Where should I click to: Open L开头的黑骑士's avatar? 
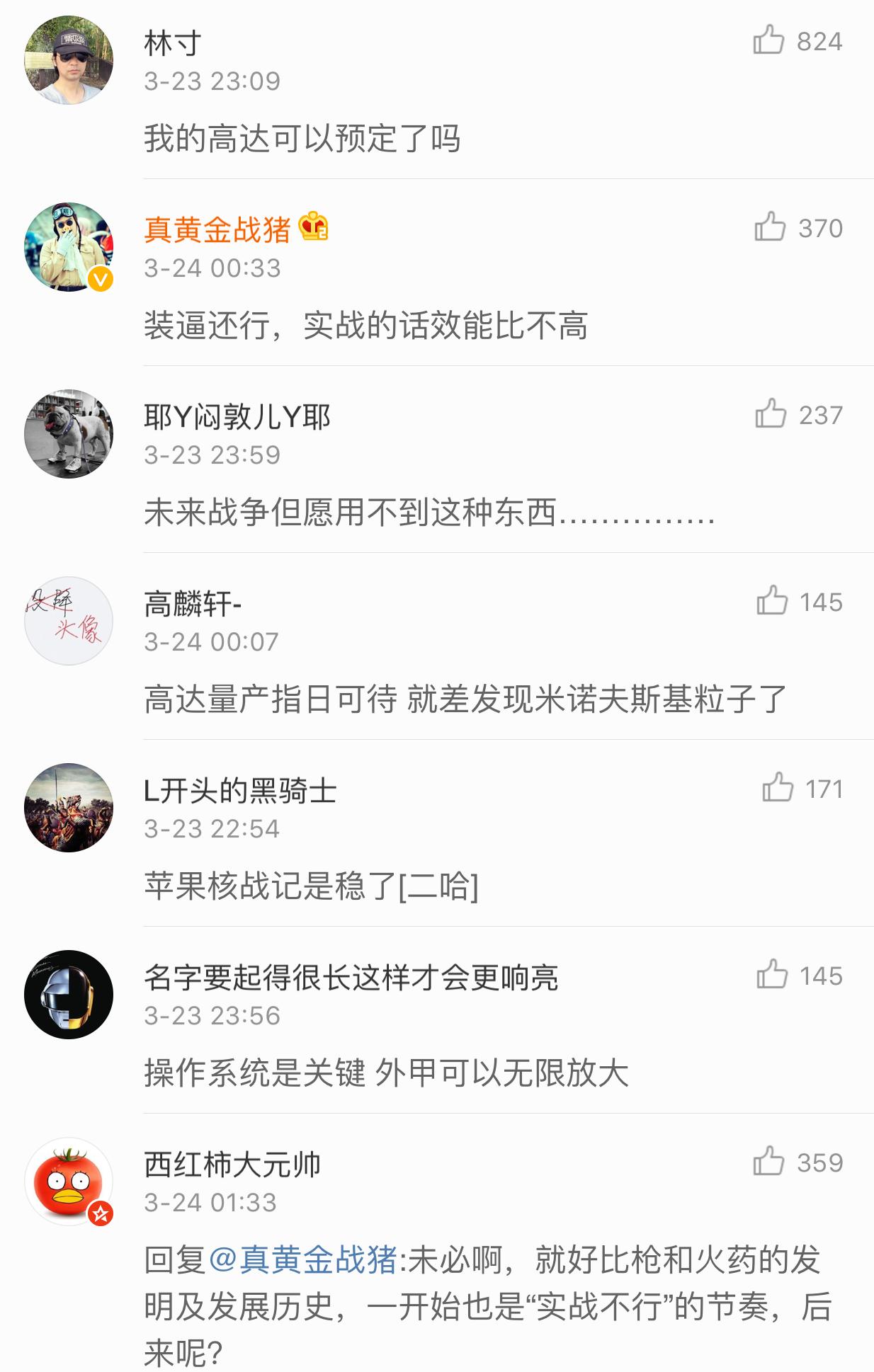click(69, 808)
